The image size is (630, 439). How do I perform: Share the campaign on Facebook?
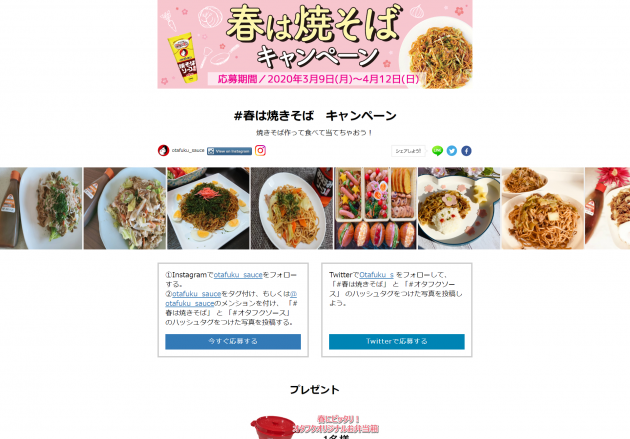tap(466, 151)
